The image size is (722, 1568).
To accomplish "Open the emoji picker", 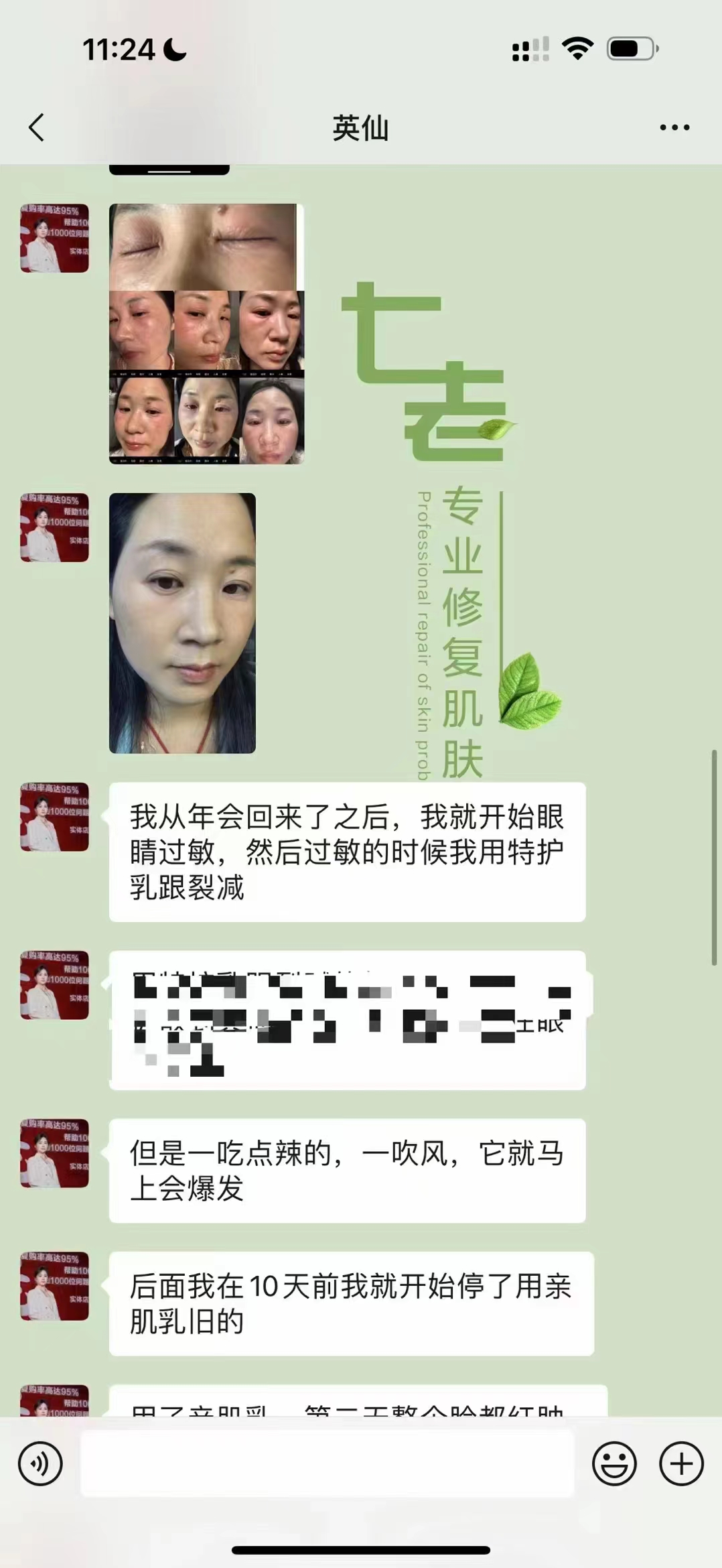I will coord(613,1463).
